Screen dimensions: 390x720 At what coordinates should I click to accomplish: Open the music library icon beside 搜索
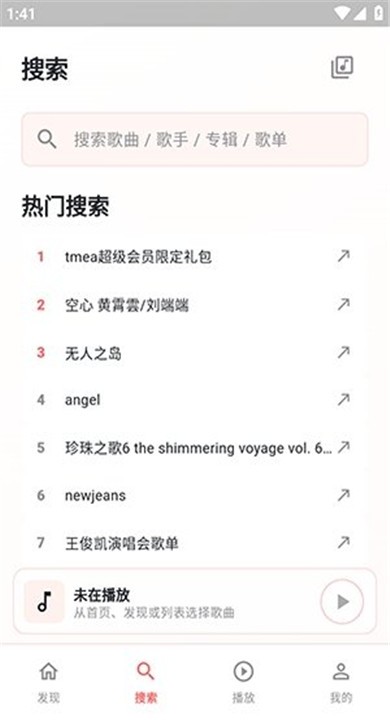click(342, 68)
